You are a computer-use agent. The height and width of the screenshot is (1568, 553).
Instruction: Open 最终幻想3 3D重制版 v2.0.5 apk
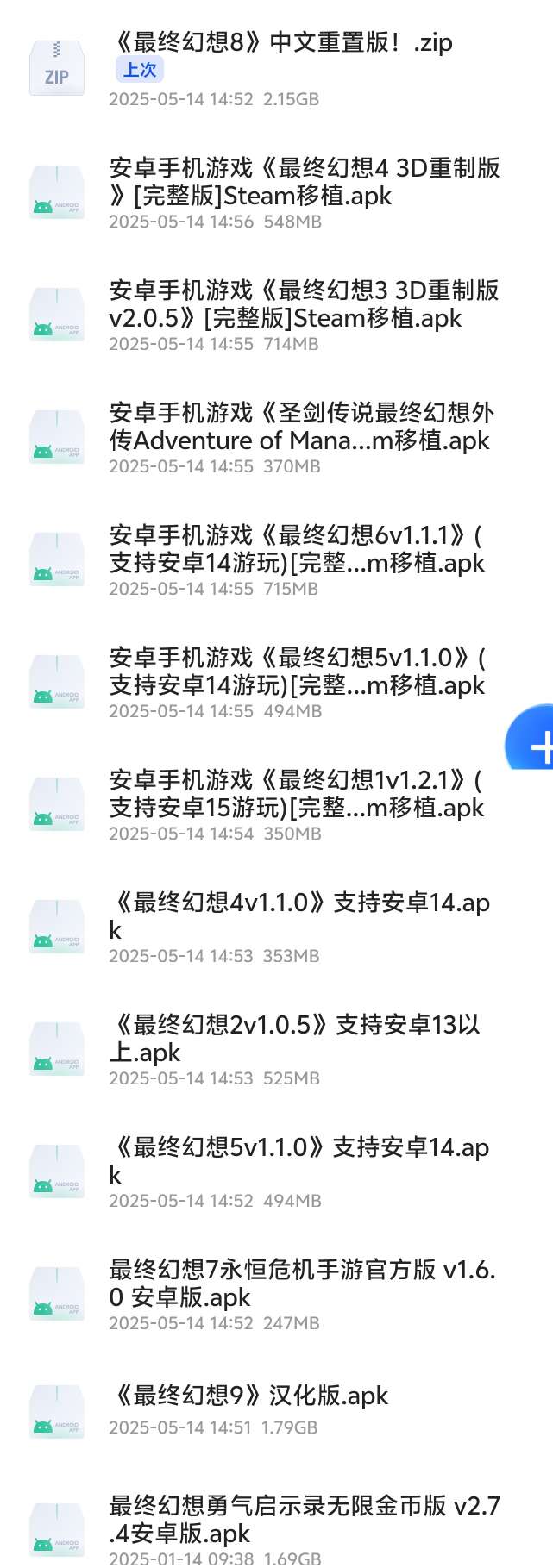pos(276,315)
